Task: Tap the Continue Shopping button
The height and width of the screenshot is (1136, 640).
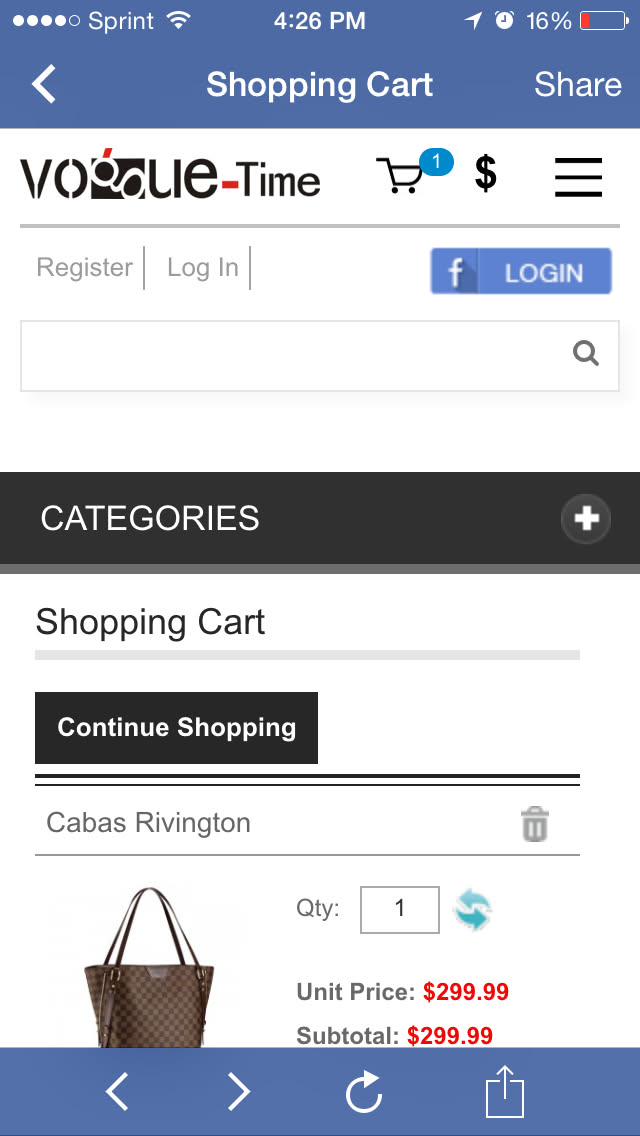Action: (x=176, y=728)
